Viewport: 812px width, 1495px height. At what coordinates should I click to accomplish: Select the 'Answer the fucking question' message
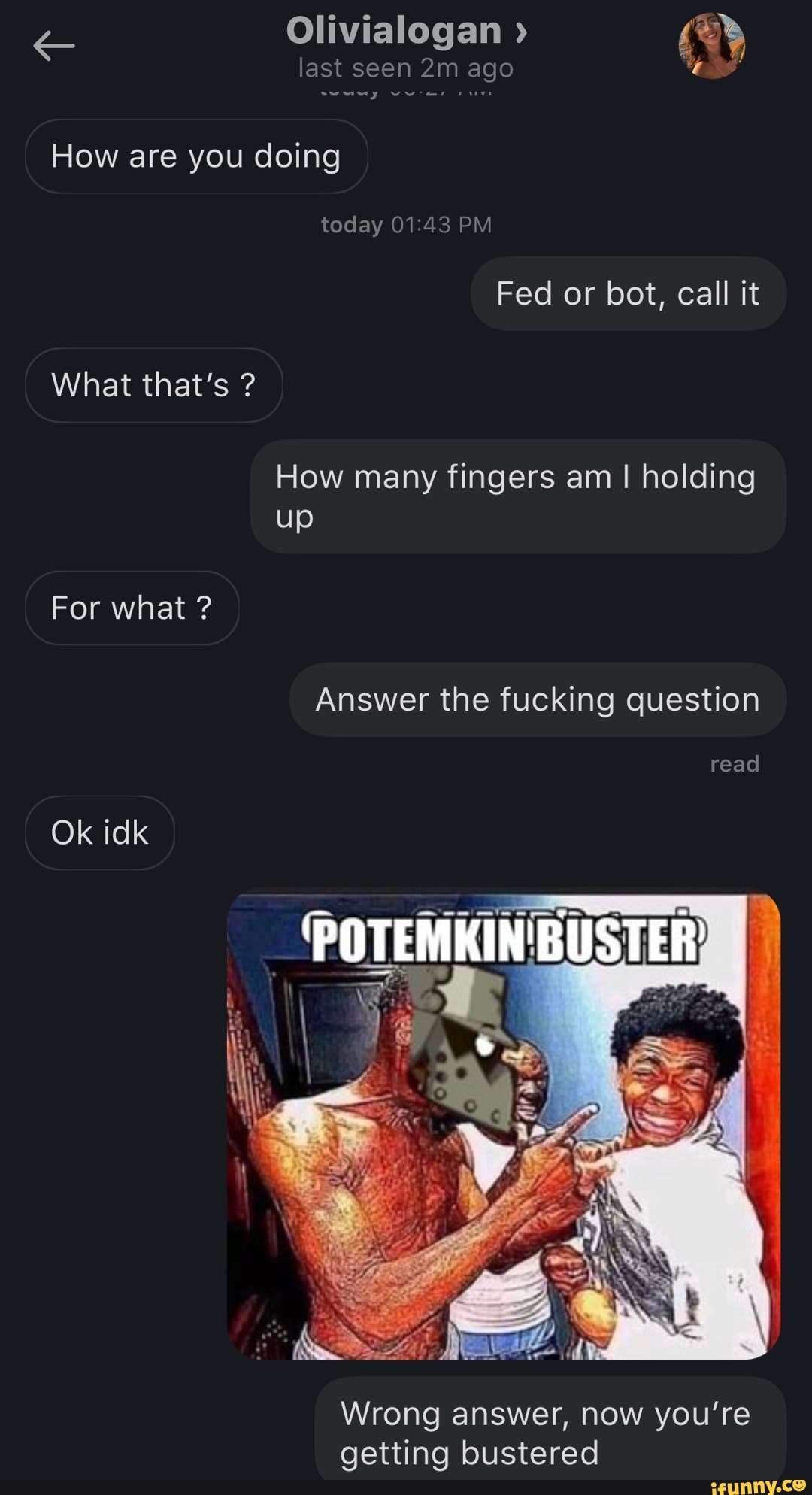pyautogui.click(x=536, y=698)
